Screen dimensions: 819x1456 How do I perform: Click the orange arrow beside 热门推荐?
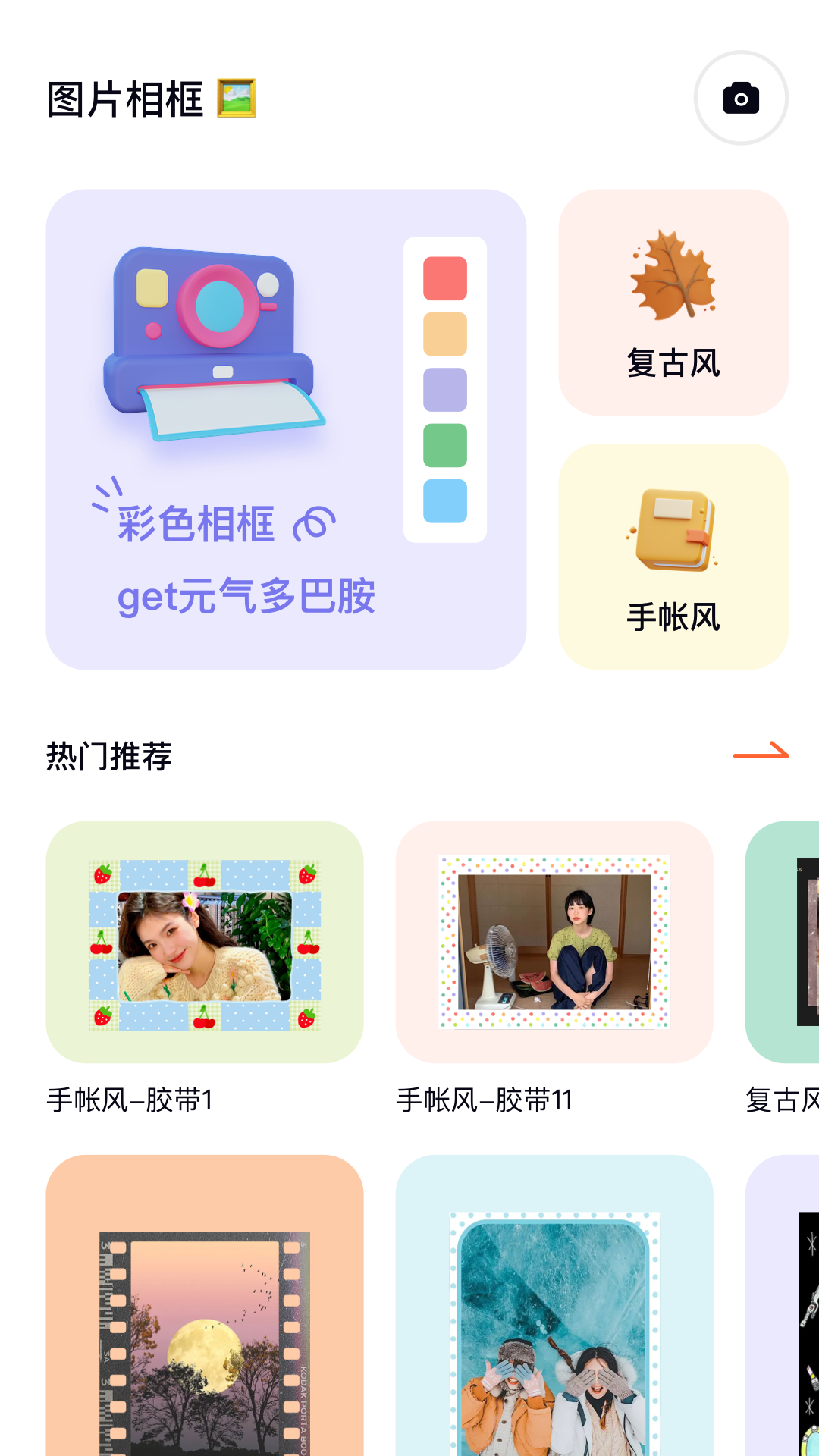pos(761,752)
